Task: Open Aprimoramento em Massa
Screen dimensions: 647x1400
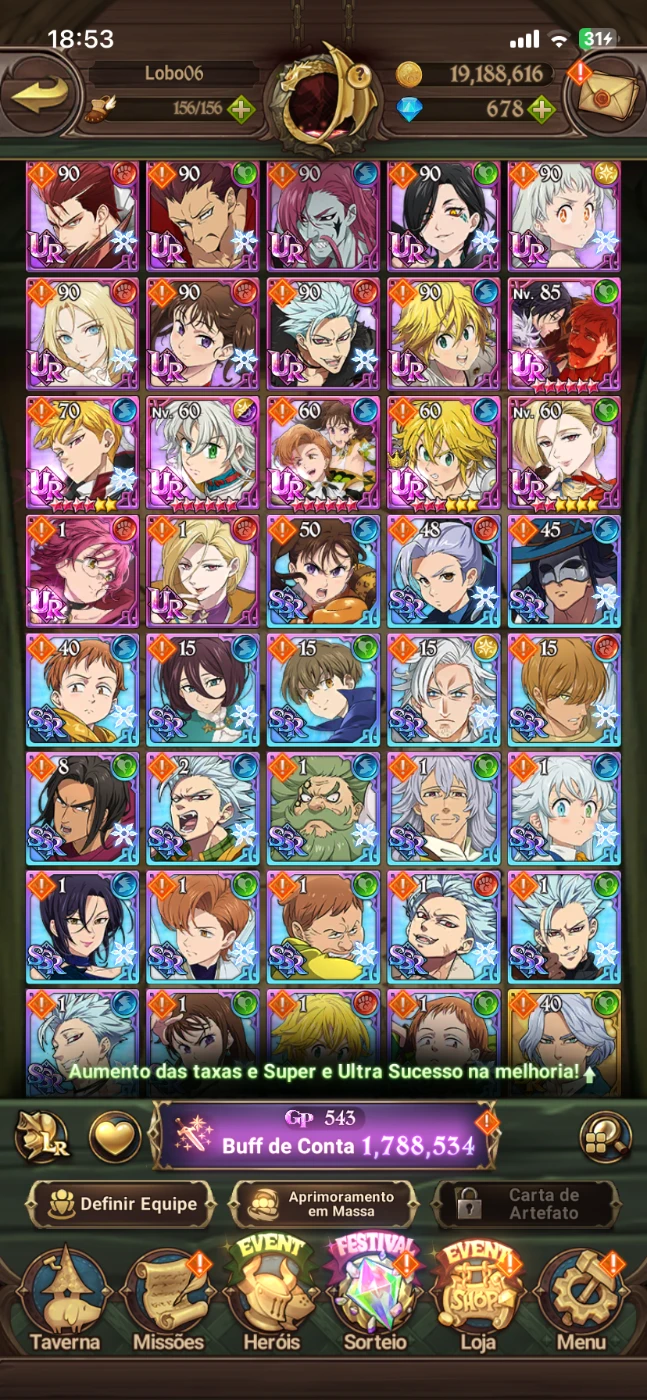Action: pos(322,1204)
